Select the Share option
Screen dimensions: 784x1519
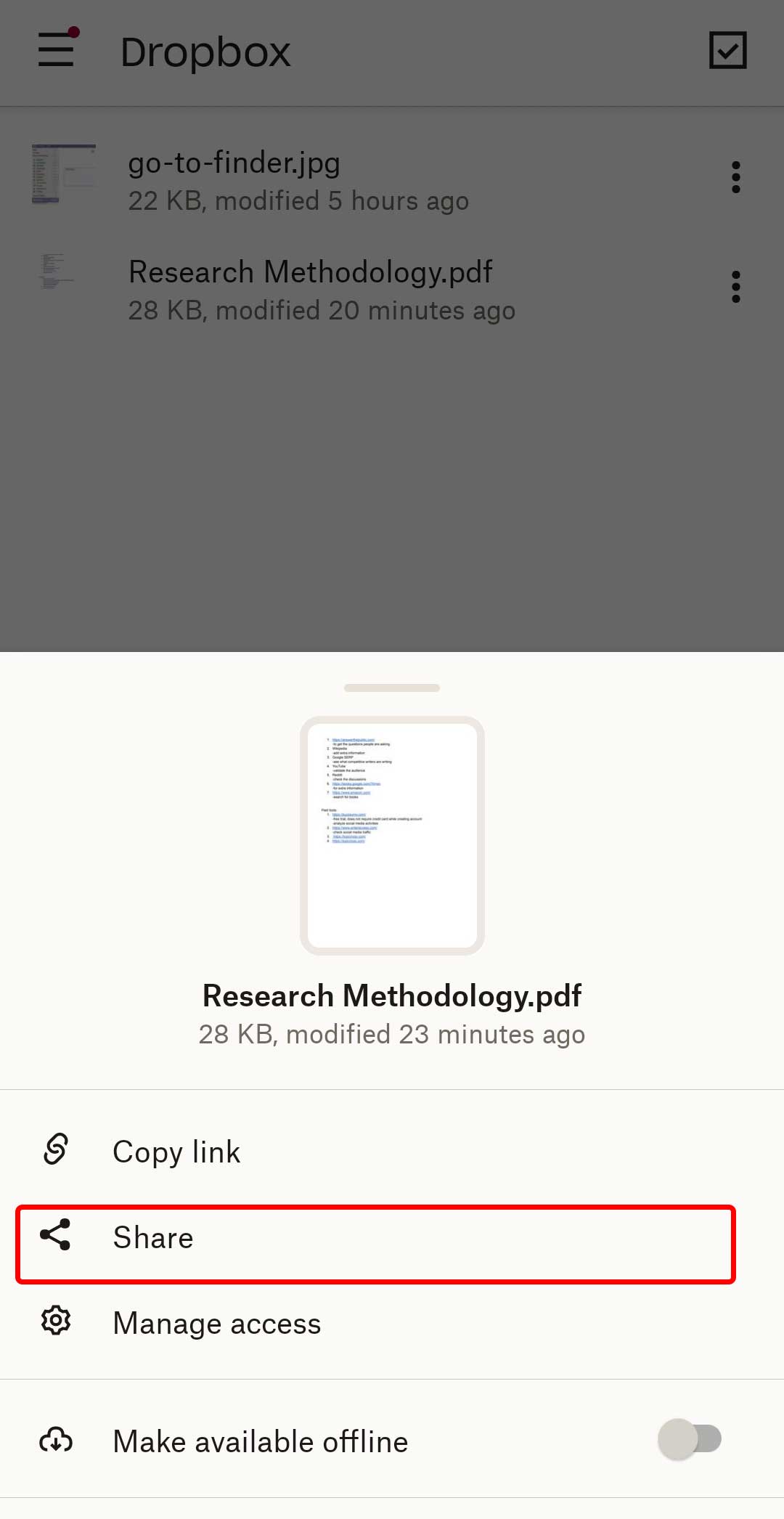pyautogui.click(x=153, y=1238)
